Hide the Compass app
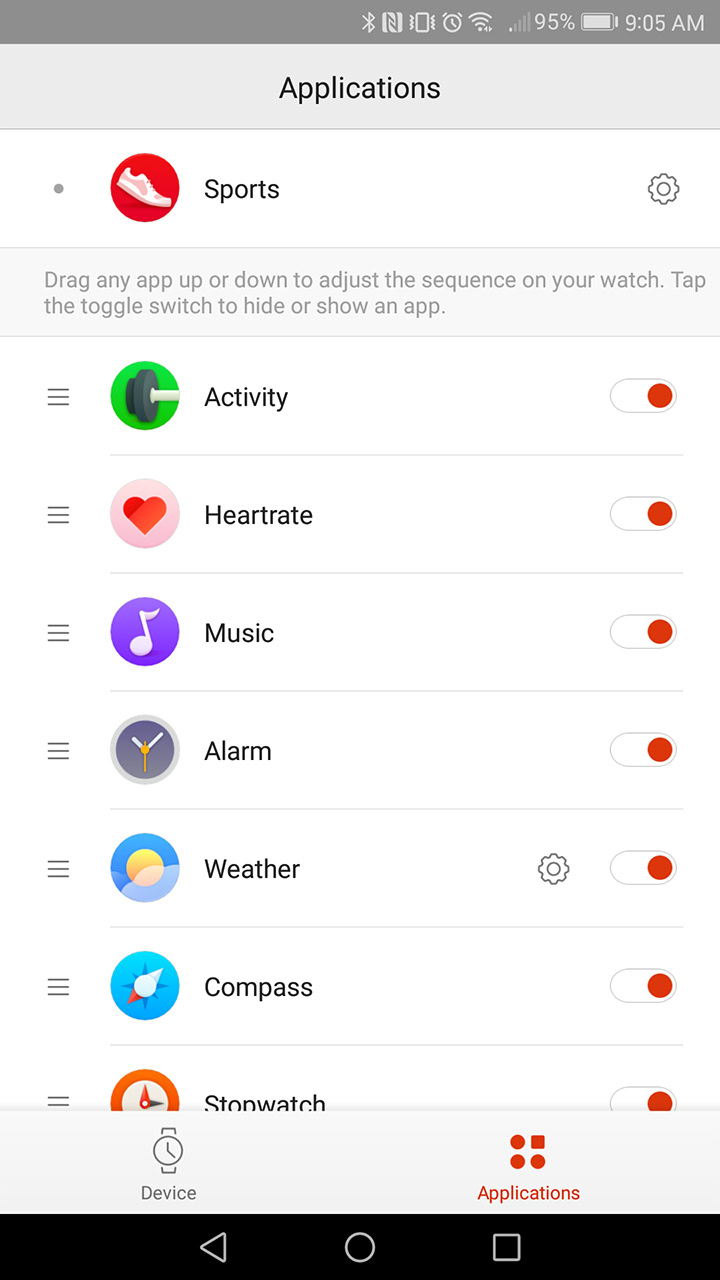 [x=643, y=987]
